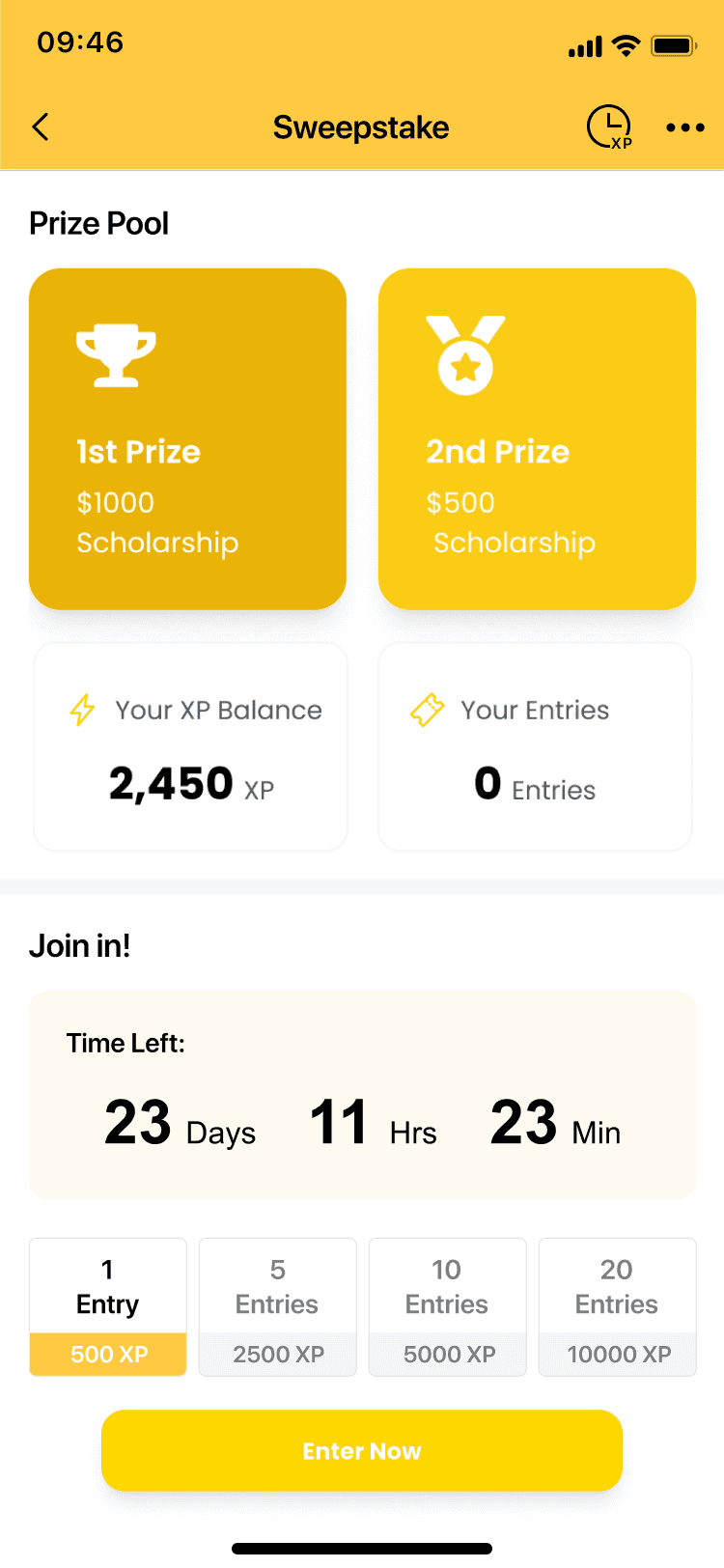Open the XP history clock icon
Viewport: 724px width, 1568px height.
click(609, 126)
